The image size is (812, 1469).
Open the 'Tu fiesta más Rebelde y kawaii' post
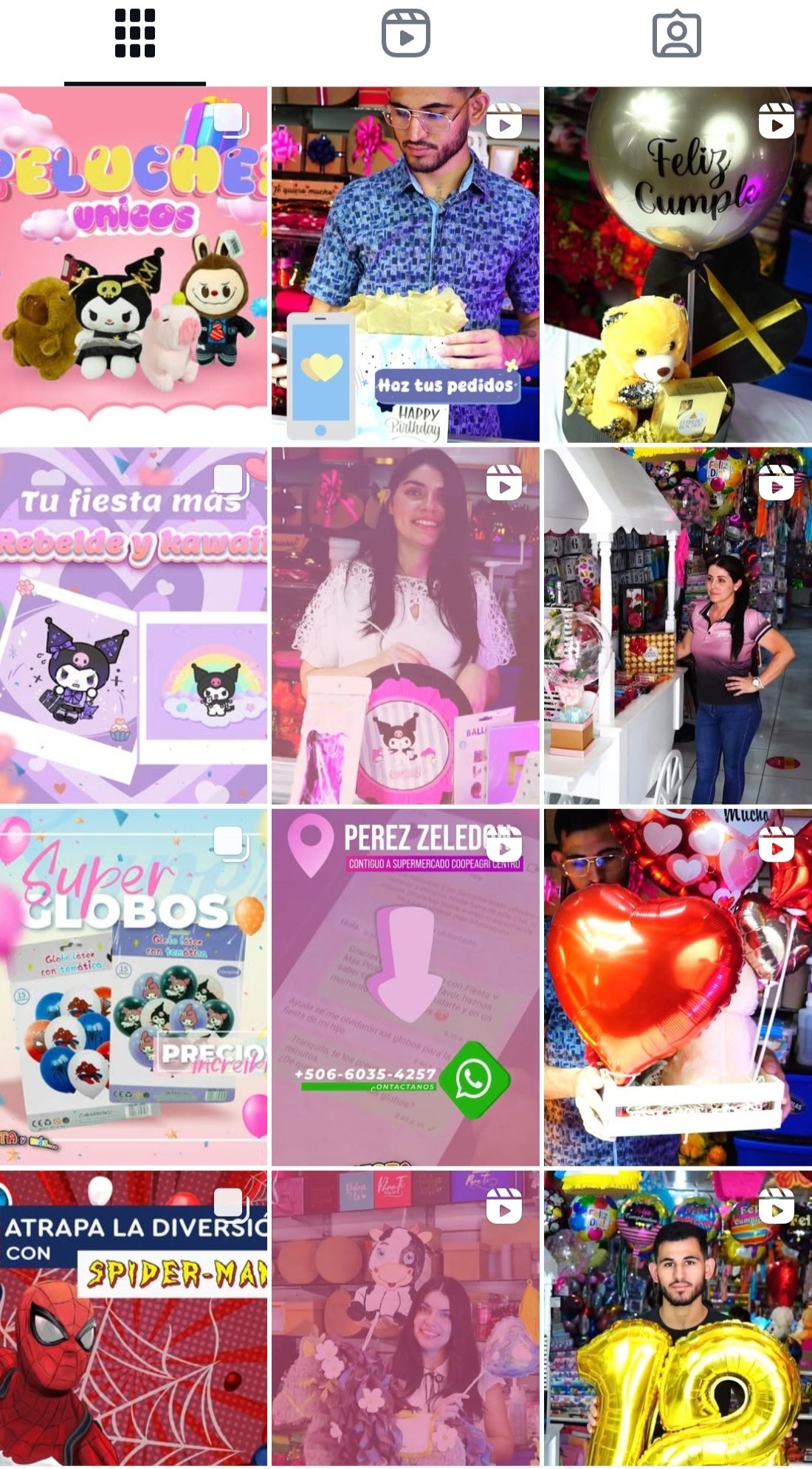[x=134, y=626]
